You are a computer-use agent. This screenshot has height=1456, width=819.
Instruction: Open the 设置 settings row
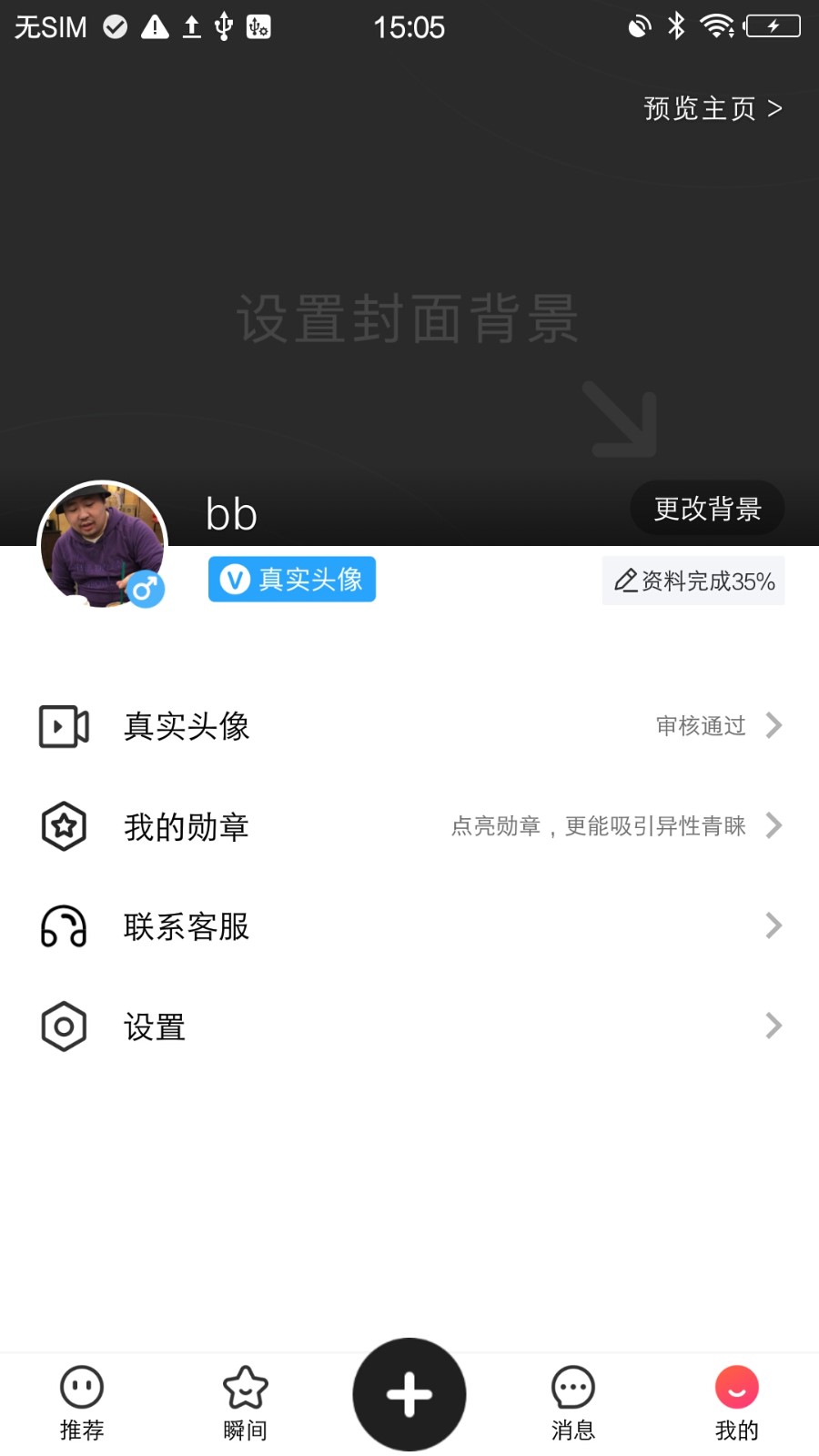(x=409, y=1026)
